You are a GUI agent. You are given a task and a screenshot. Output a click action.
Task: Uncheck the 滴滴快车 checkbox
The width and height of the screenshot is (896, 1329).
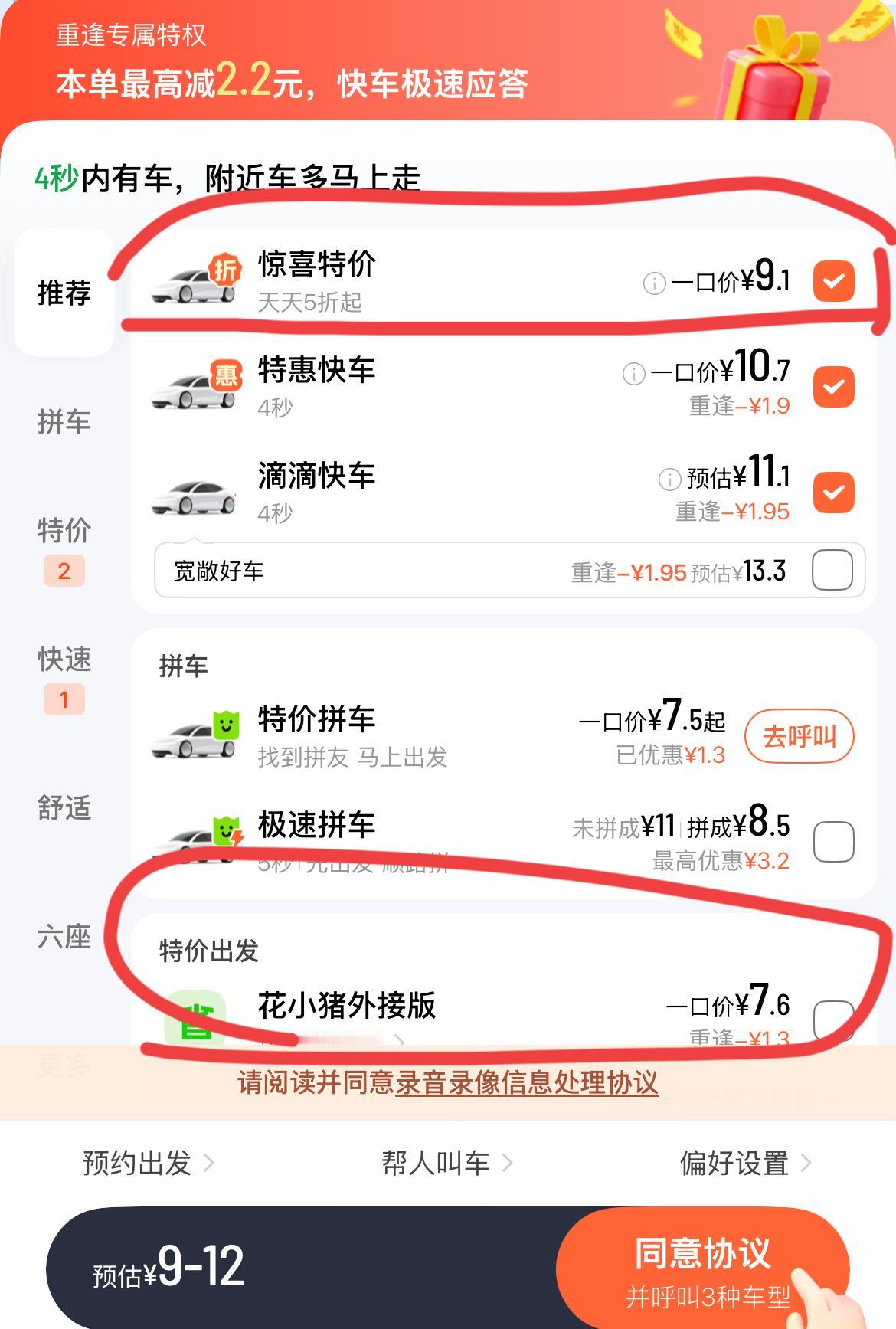click(833, 492)
